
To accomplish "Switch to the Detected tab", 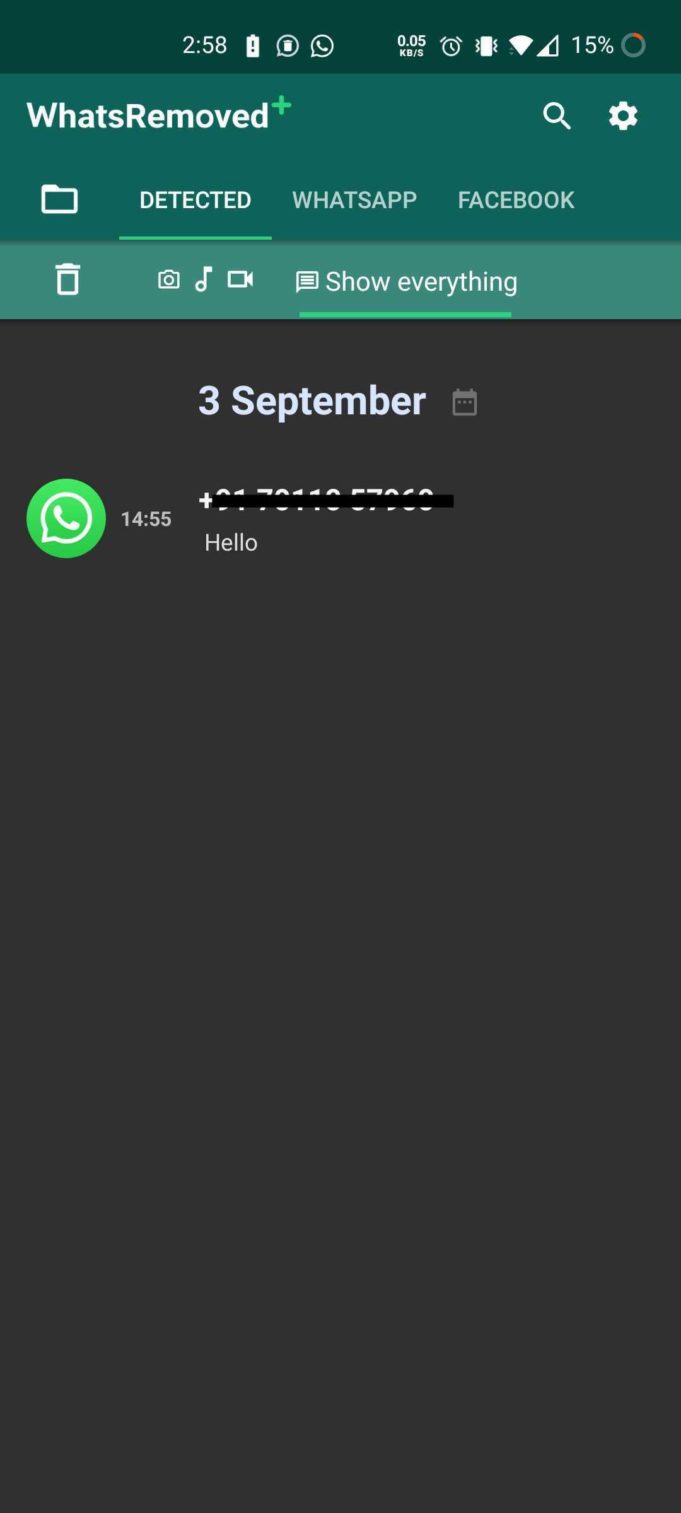I will click(x=195, y=200).
